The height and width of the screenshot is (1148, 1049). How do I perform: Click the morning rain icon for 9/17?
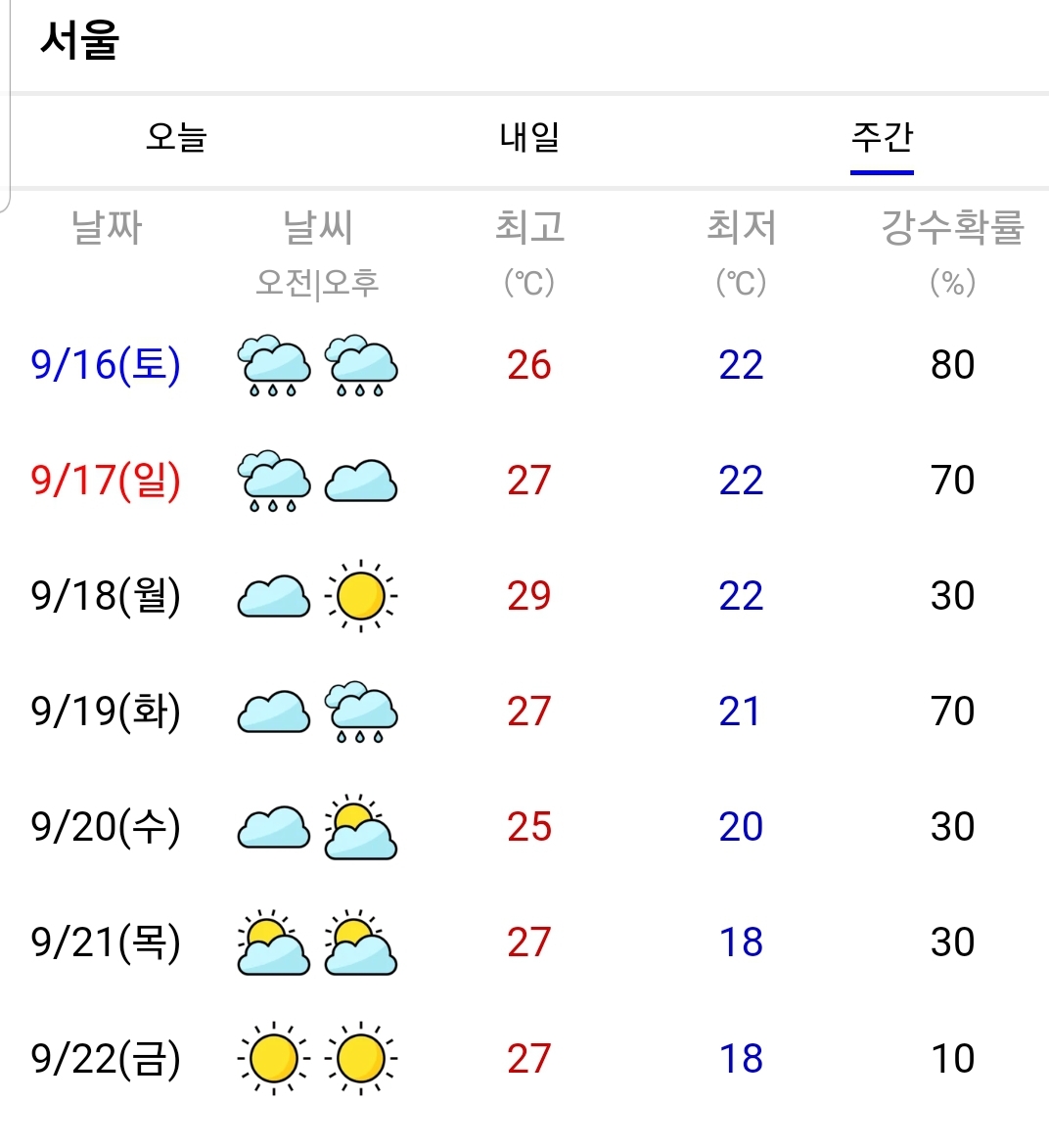(272, 480)
